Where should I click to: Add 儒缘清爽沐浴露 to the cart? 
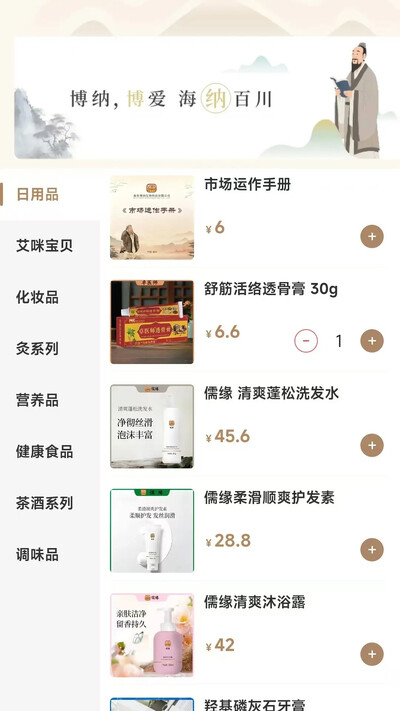[372, 654]
